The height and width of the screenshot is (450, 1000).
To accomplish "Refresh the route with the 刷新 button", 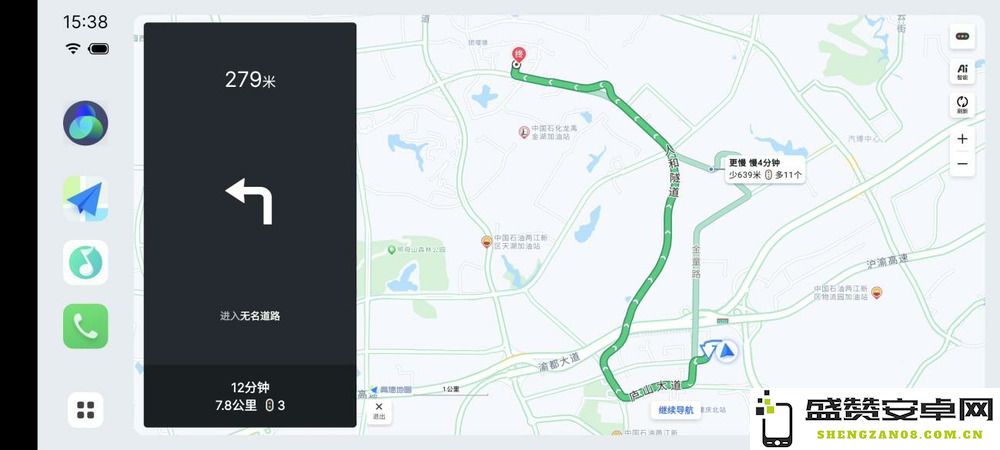I will (x=962, y=104).
